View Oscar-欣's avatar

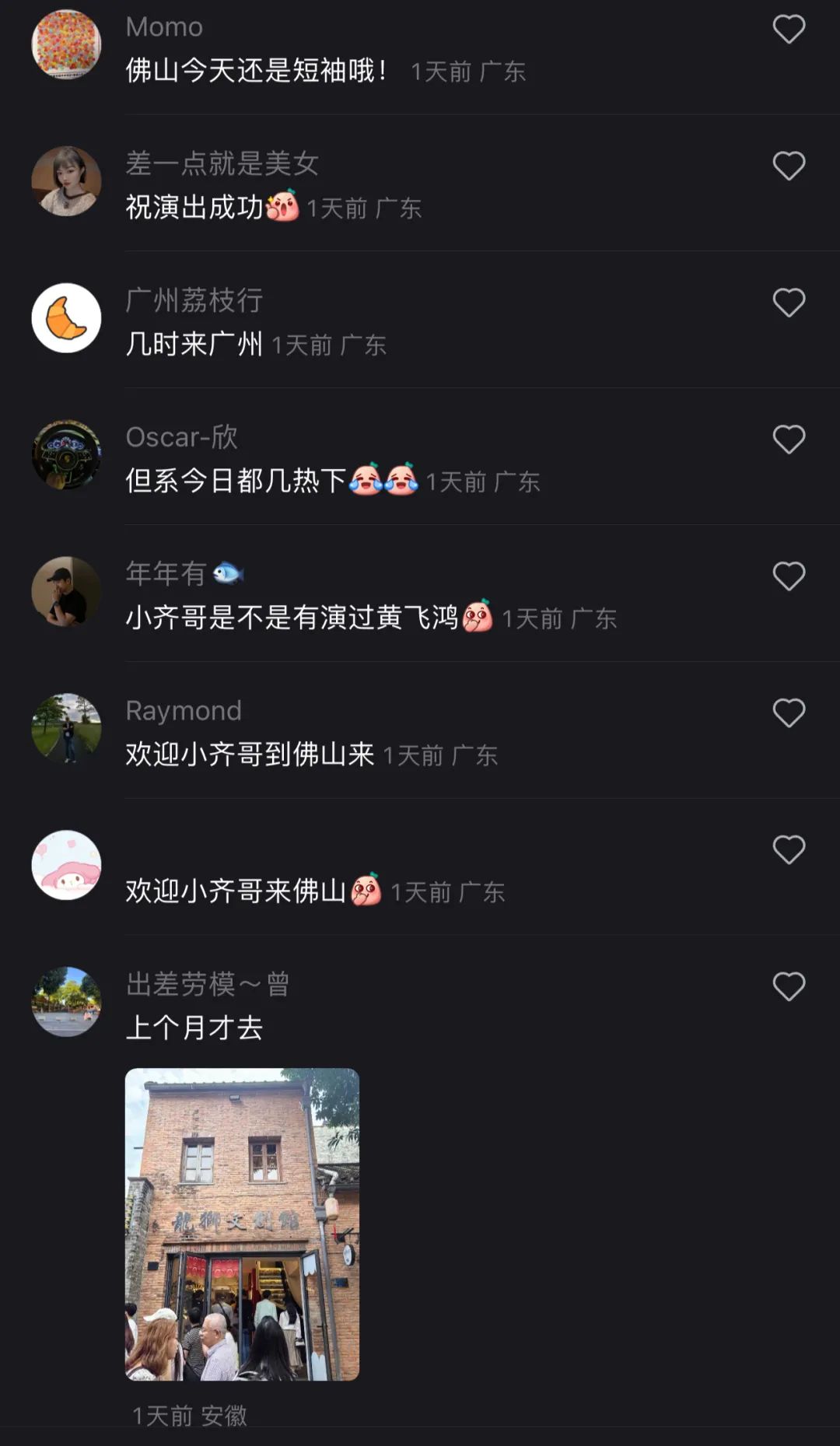tap(66, 455)
